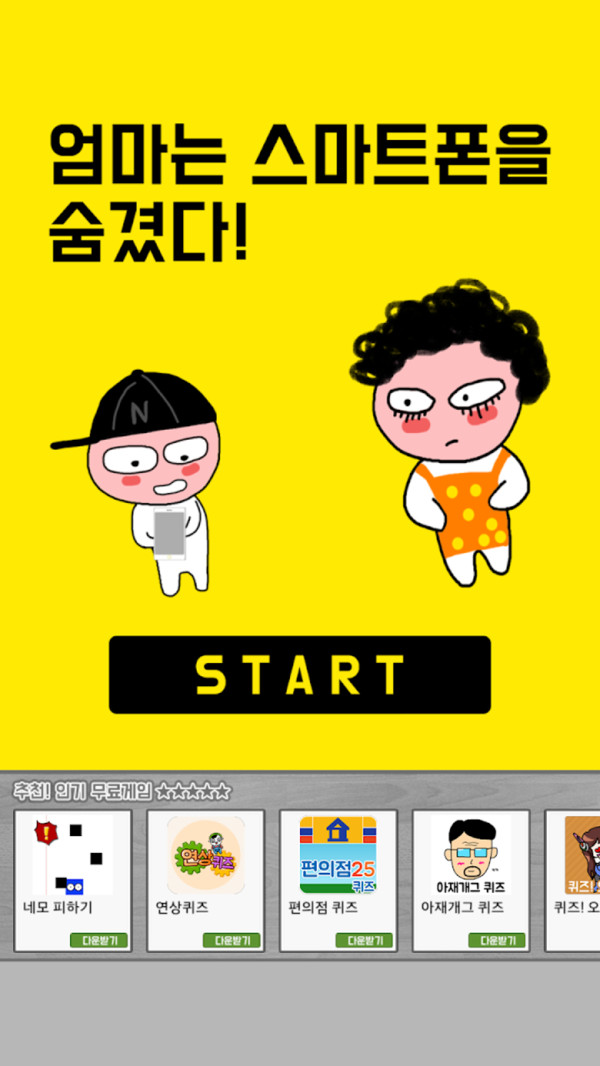Screen dimensions: 600x1066
Task: Download 연상퀴즈 via its 다운받기 button
Action: coord(231,940)
